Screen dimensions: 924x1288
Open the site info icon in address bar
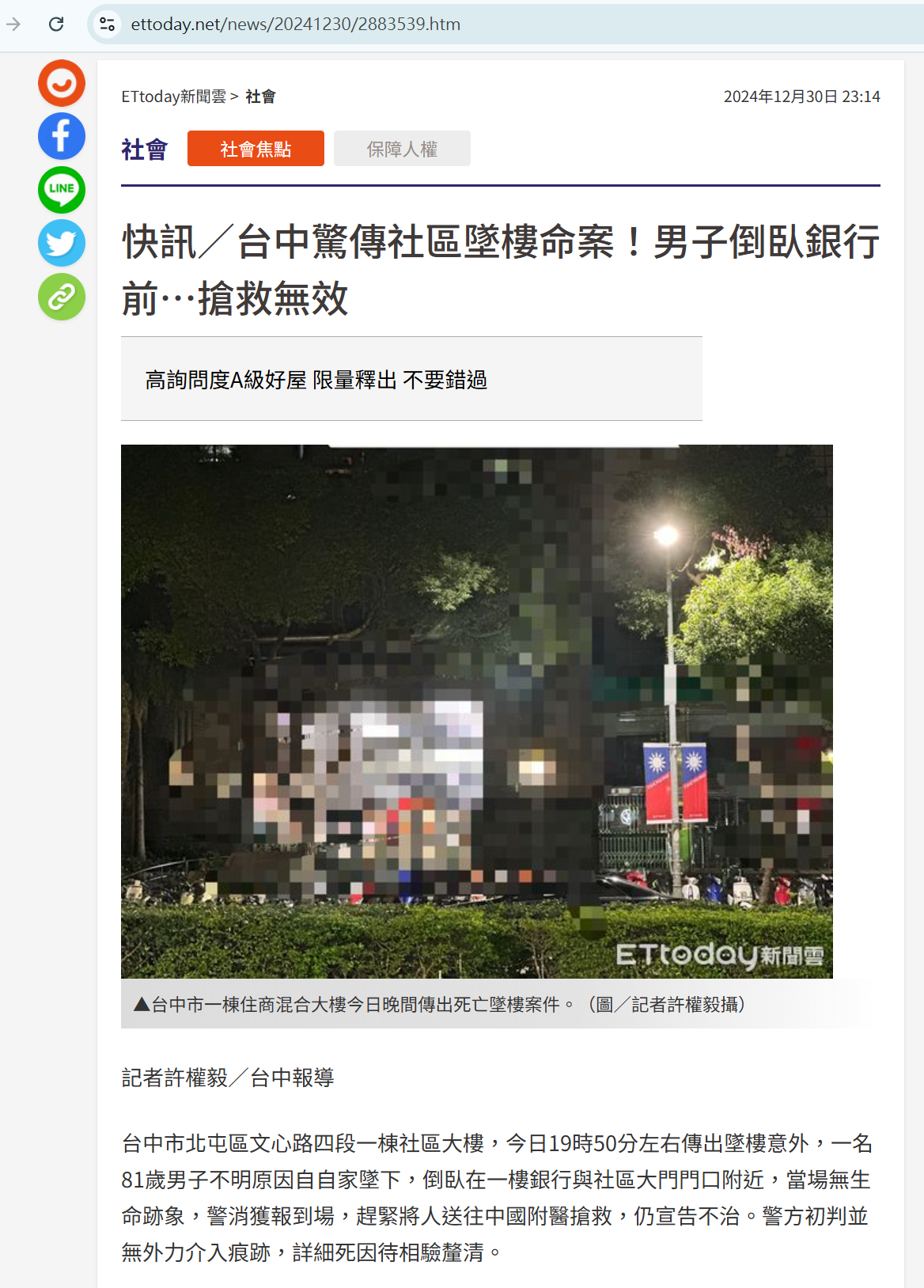[x=107, y=25]
